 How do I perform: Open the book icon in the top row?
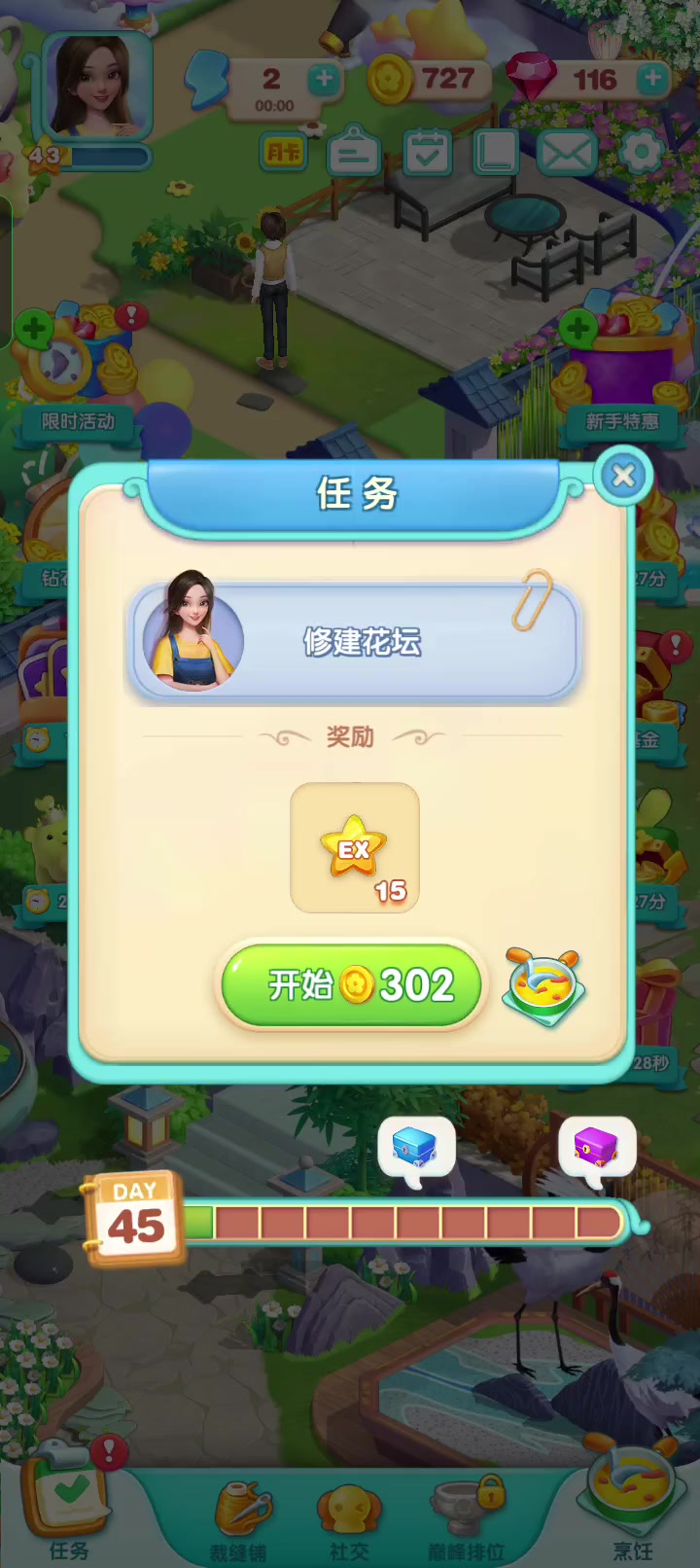496,153
